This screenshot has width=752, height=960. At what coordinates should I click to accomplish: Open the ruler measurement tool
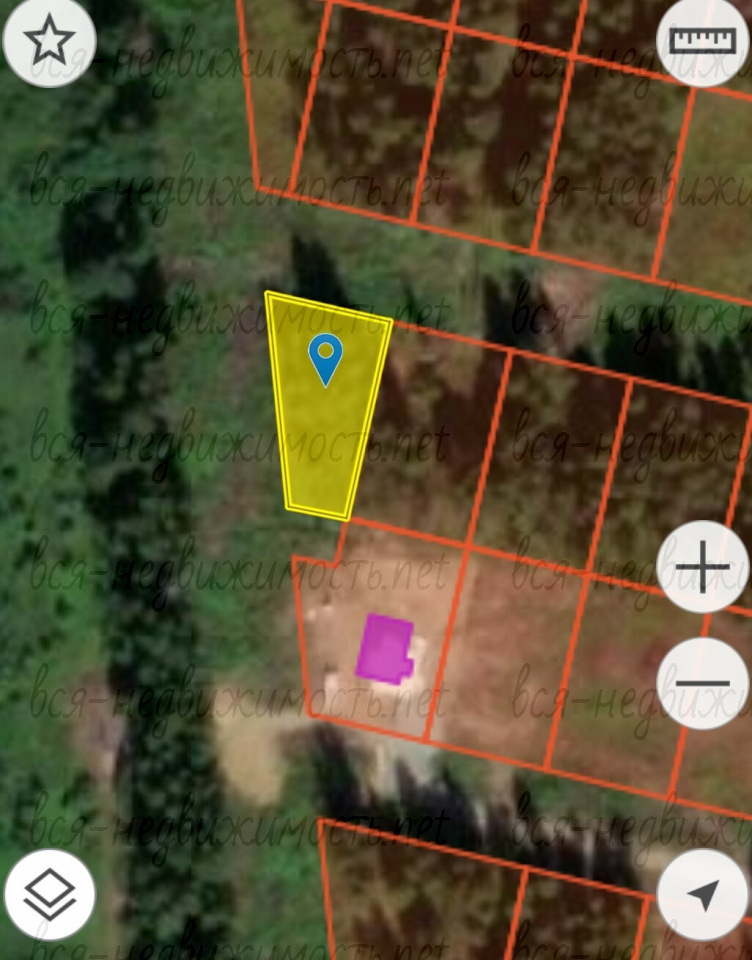pos(702,42)
